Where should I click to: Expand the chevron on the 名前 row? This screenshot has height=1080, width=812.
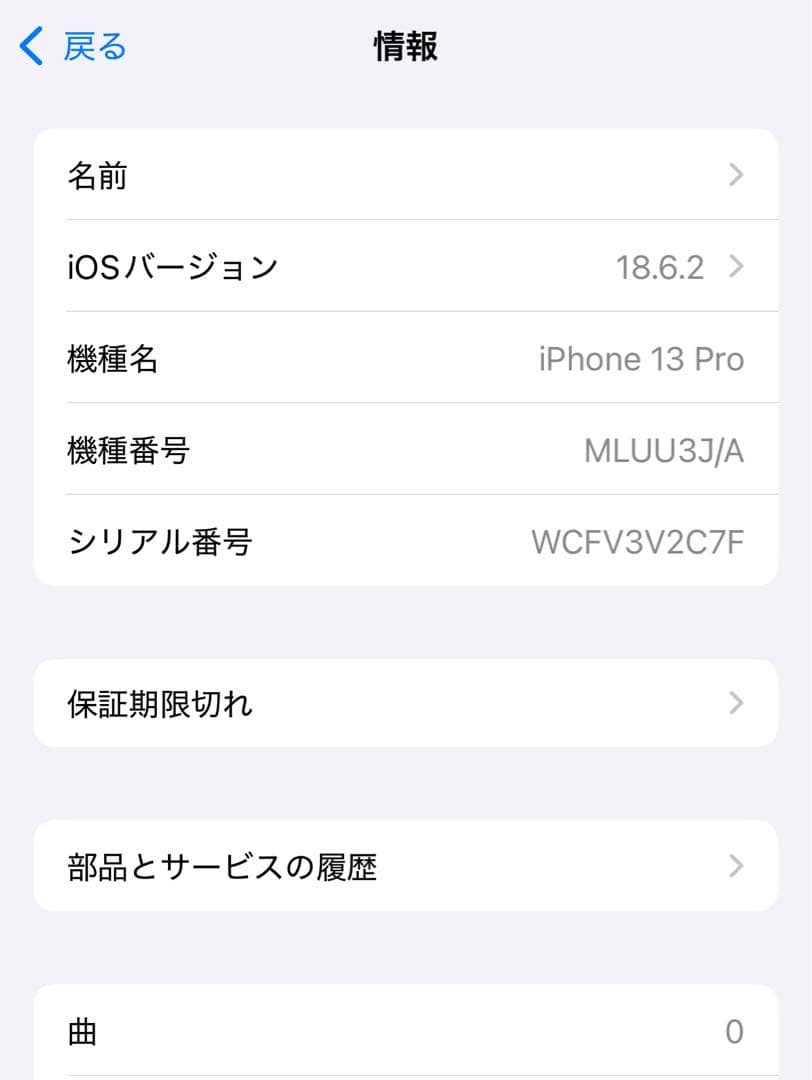(x=737, y=175)
